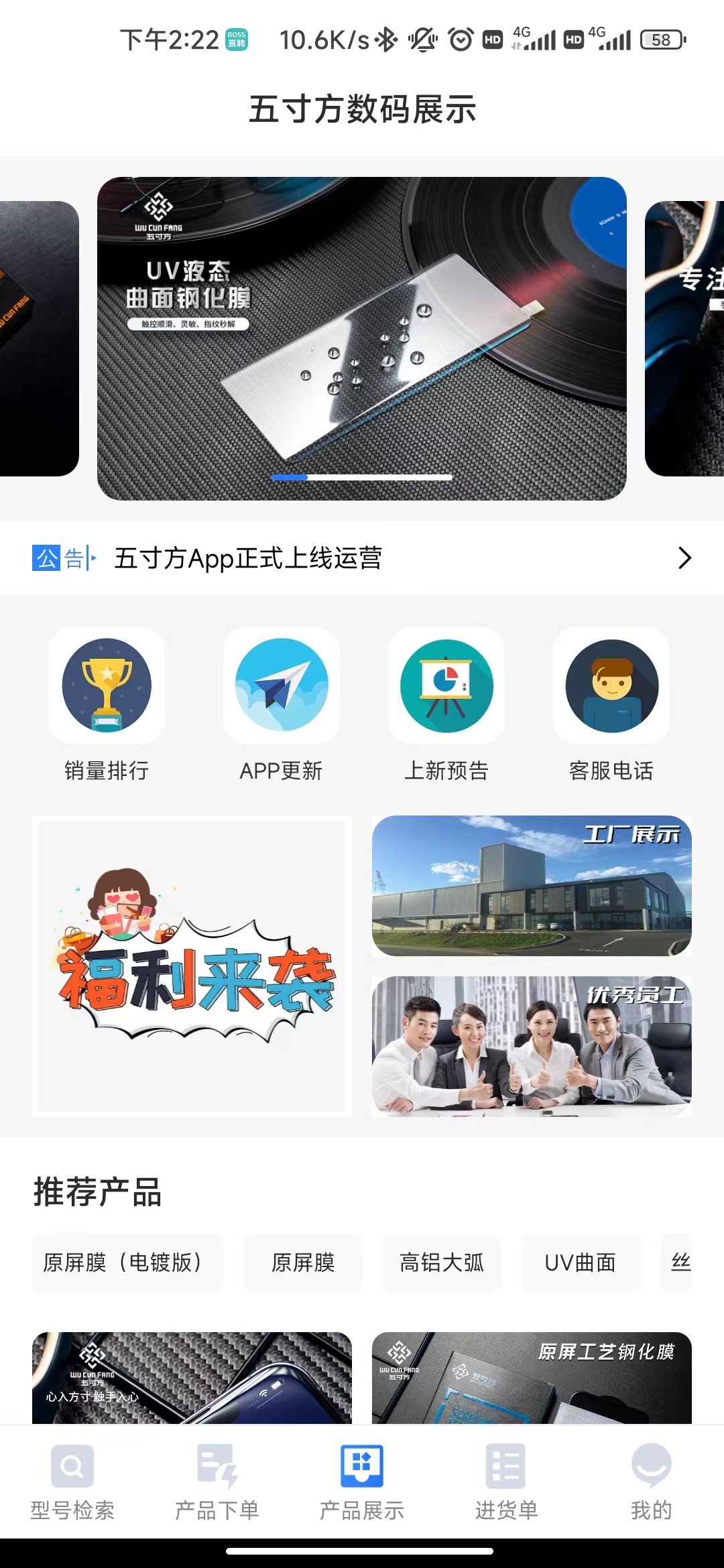The height and width of the screenshot is (1568, 724).
Task: Select the UV曲面 chip
Action: [x=581, y=1262]
